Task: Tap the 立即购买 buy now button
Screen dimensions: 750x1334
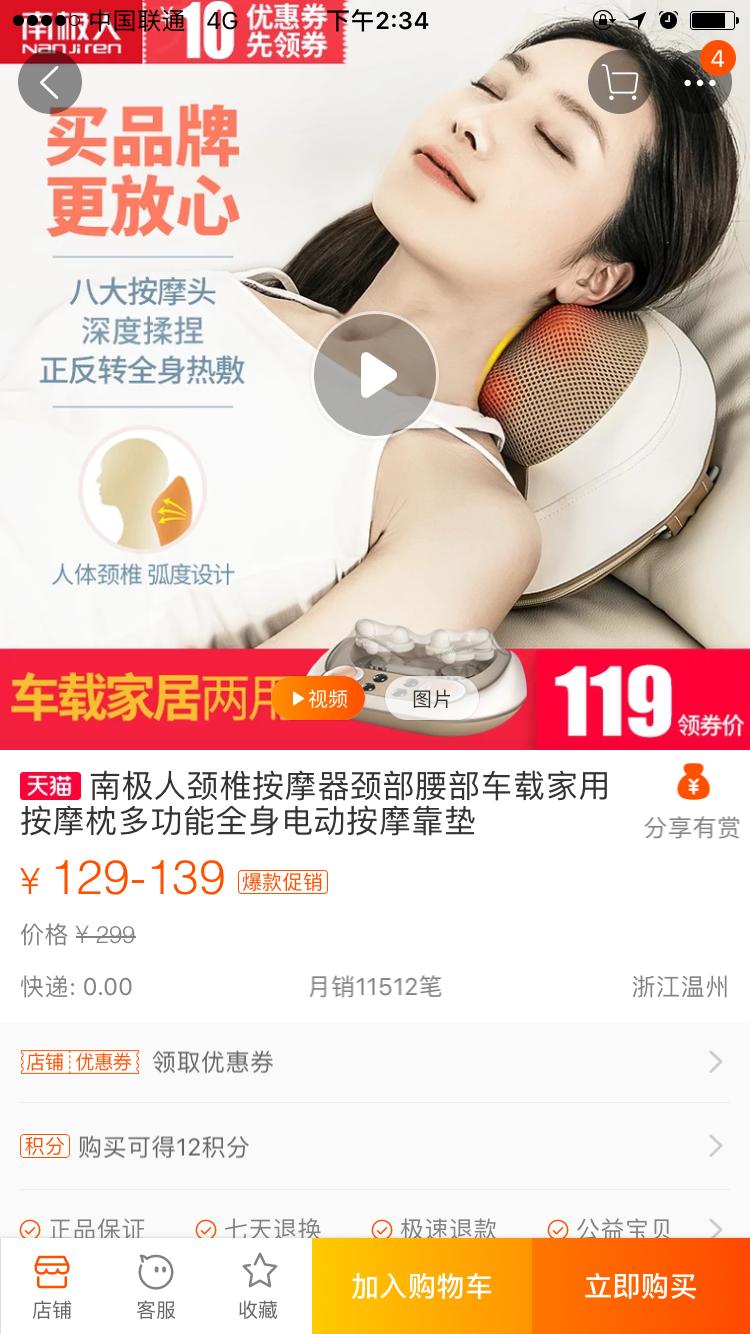Action: (640, 1285)
